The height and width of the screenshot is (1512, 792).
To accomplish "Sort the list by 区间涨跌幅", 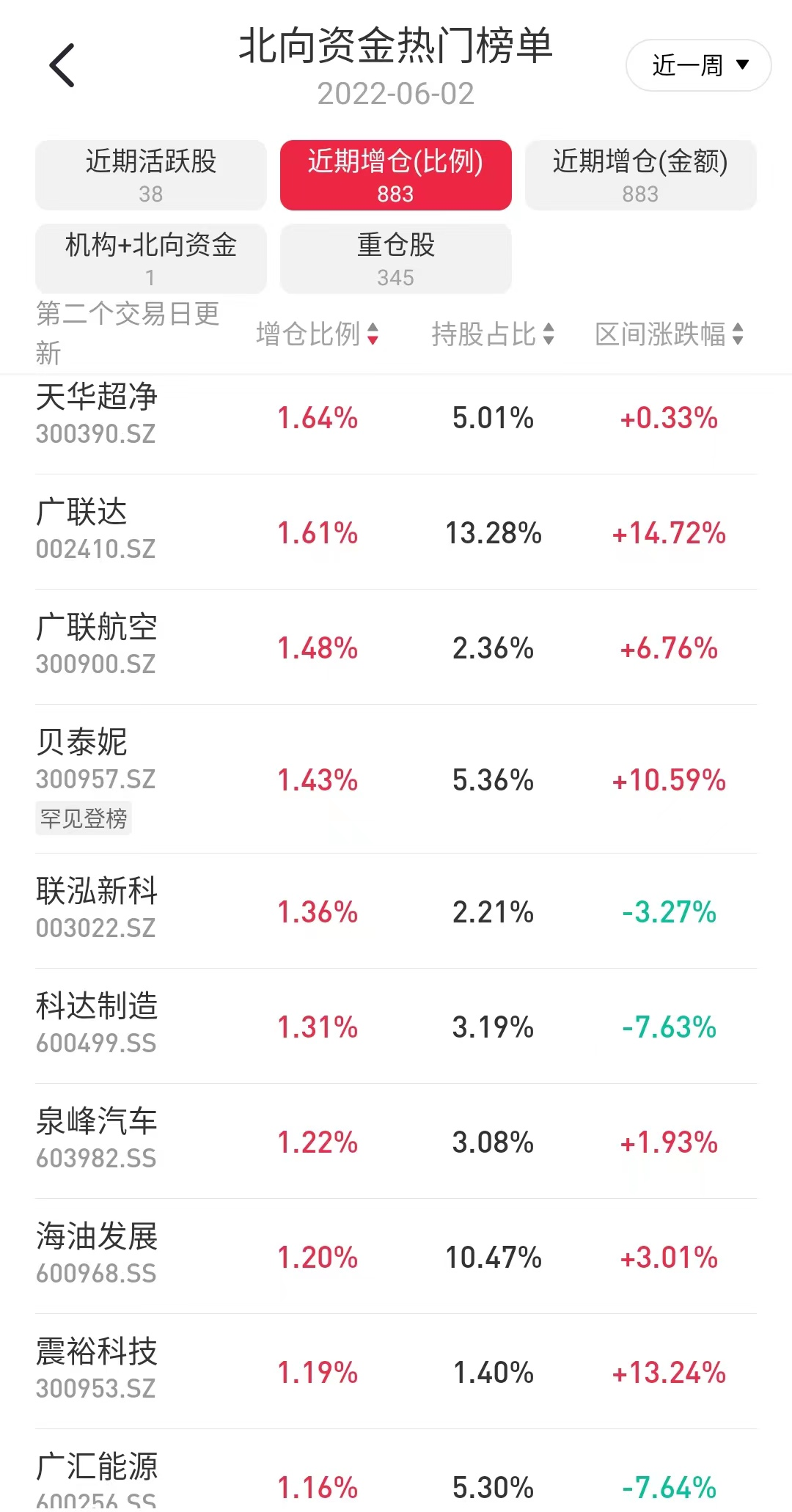I will click(x=669, y=334).
